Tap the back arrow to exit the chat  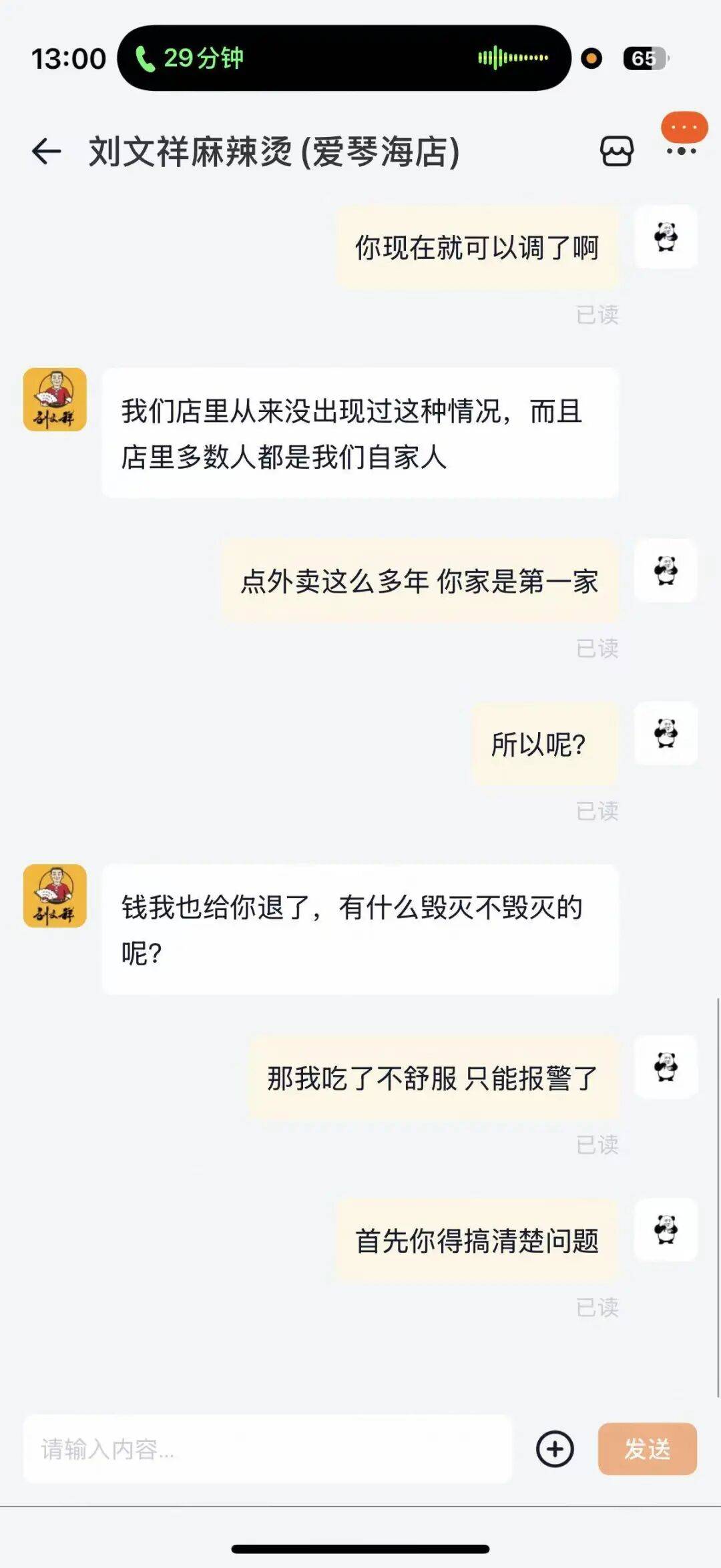(47, 152)
